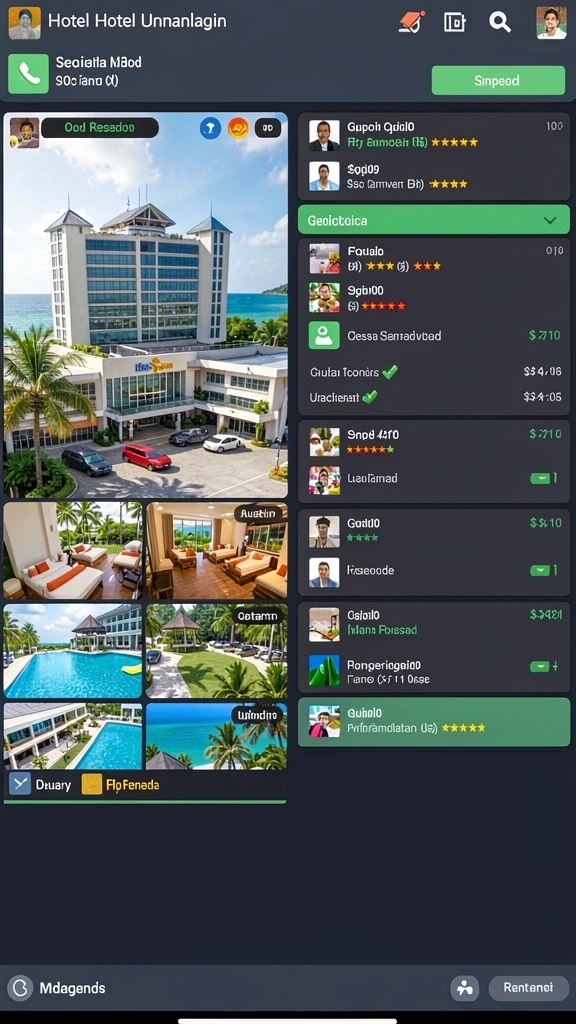Tap the green phone call icon
Screen dimensions: 576x1024
click(28, 74)
